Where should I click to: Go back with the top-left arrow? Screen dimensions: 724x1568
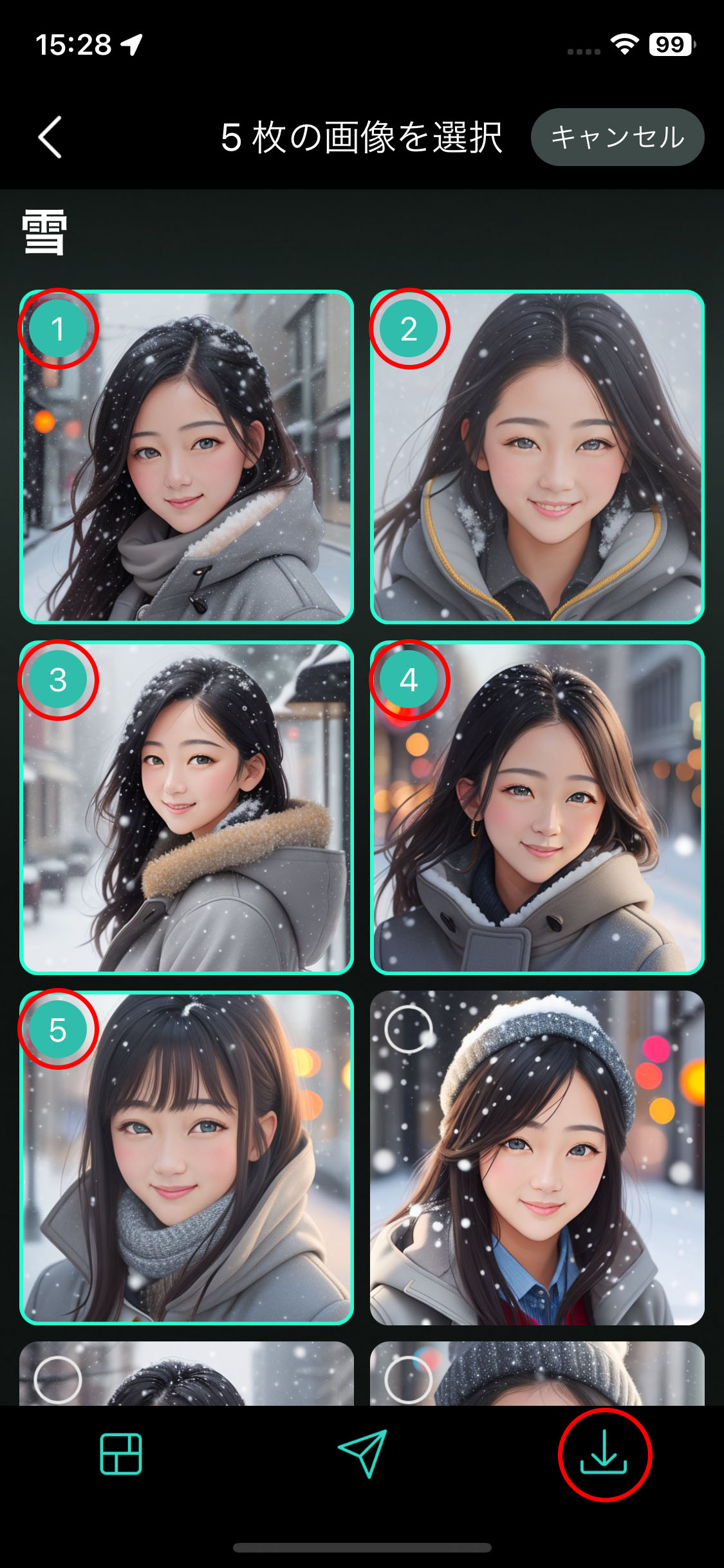tap(50, 137)
